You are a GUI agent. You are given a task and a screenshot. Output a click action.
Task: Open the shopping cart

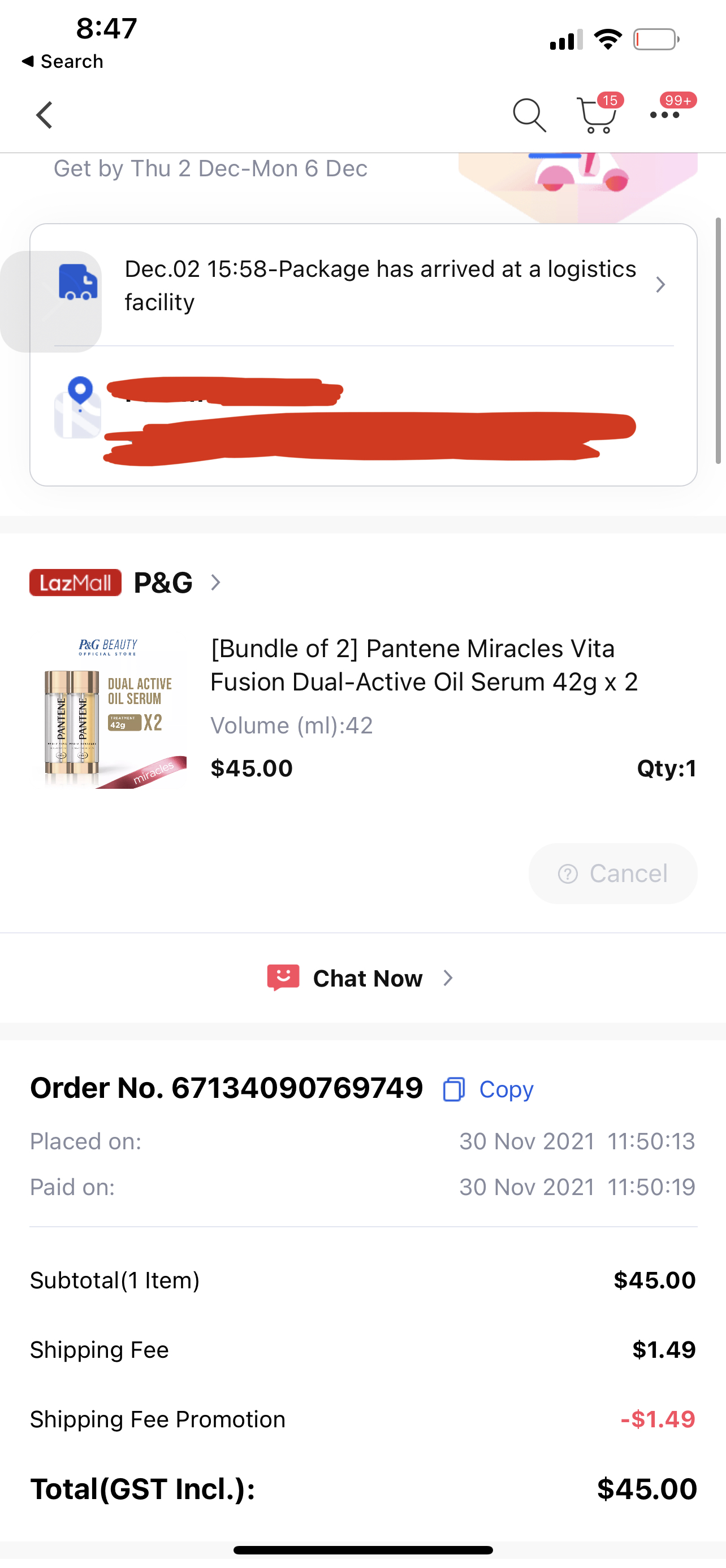pyautogui.click(x=597, y=115)
